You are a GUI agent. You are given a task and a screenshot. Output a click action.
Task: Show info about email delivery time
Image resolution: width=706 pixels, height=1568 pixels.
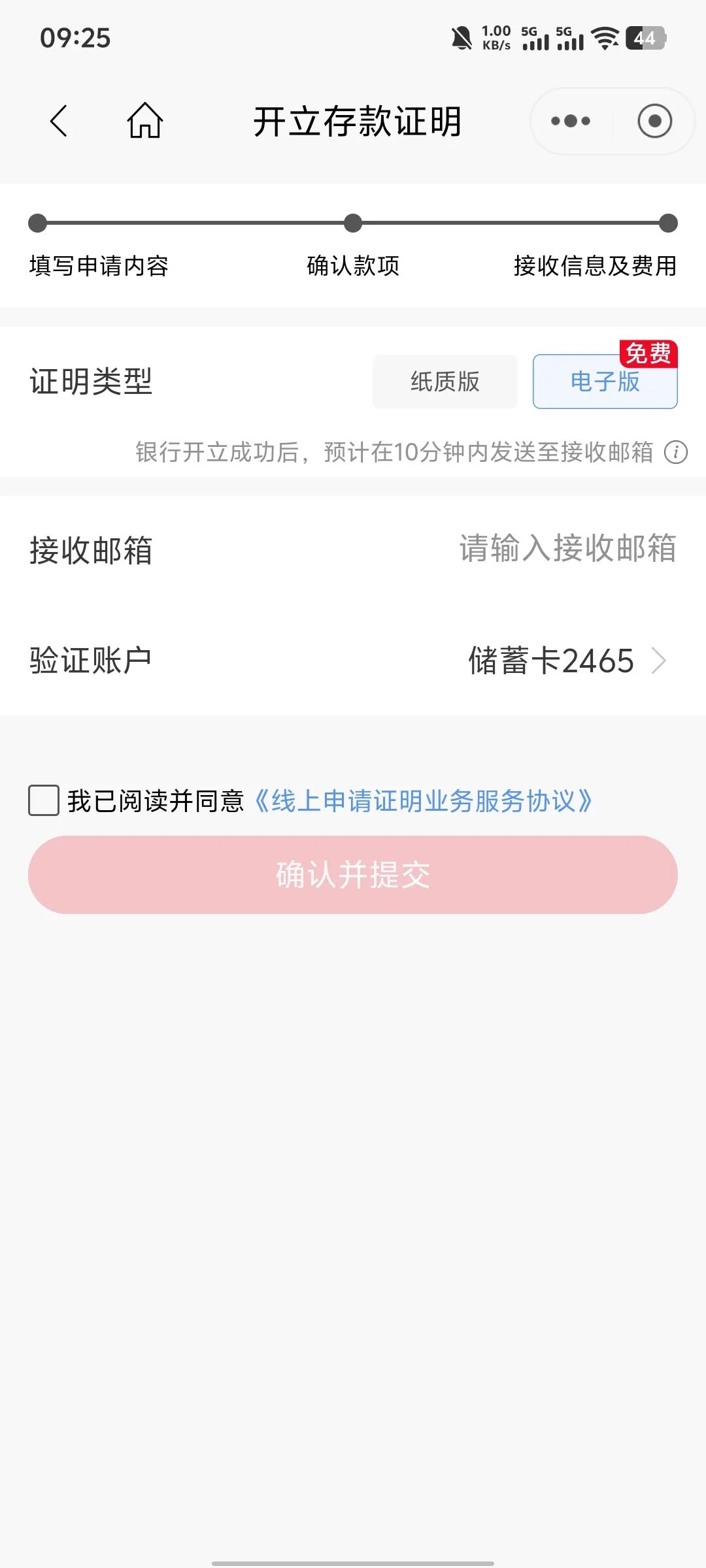point(676,452)
